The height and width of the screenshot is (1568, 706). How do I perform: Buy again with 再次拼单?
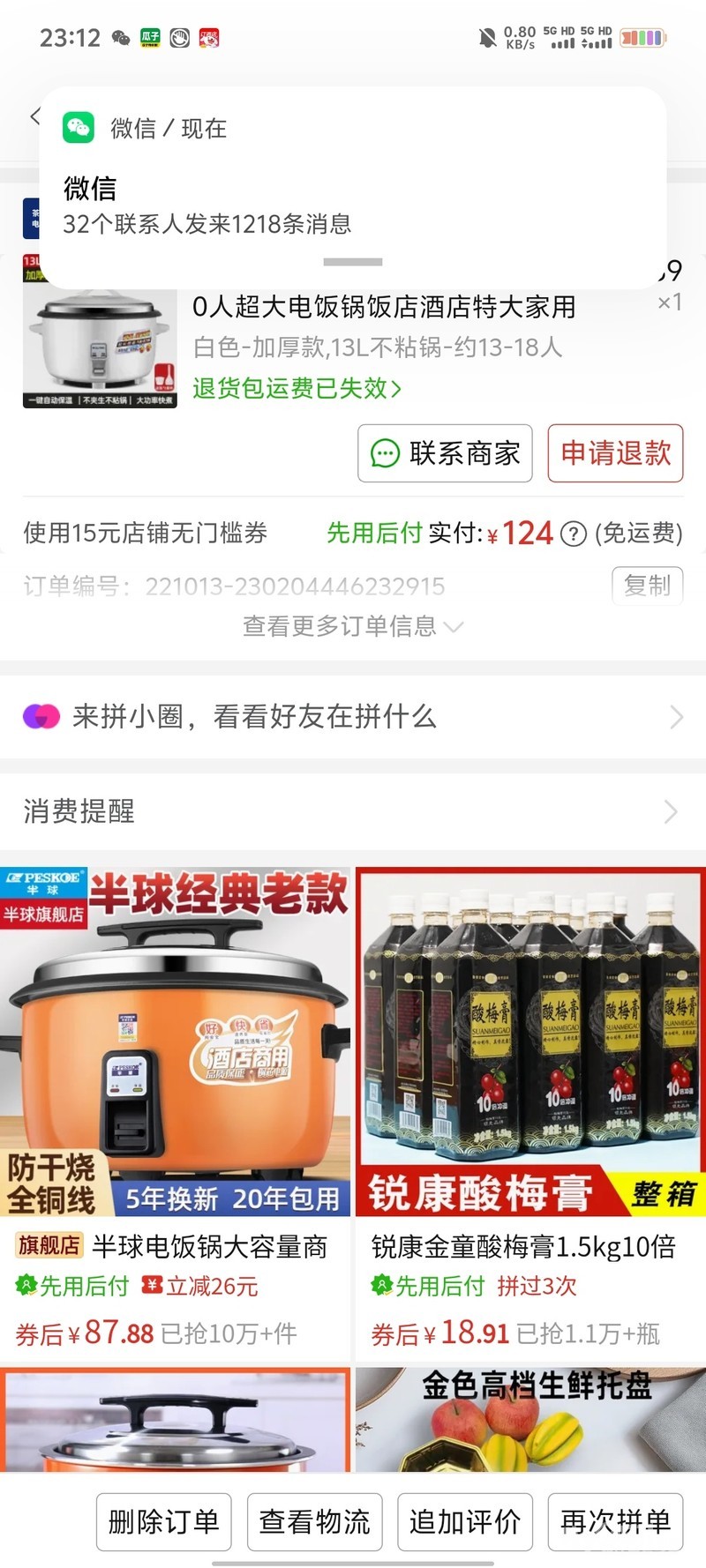[615, 1521]
